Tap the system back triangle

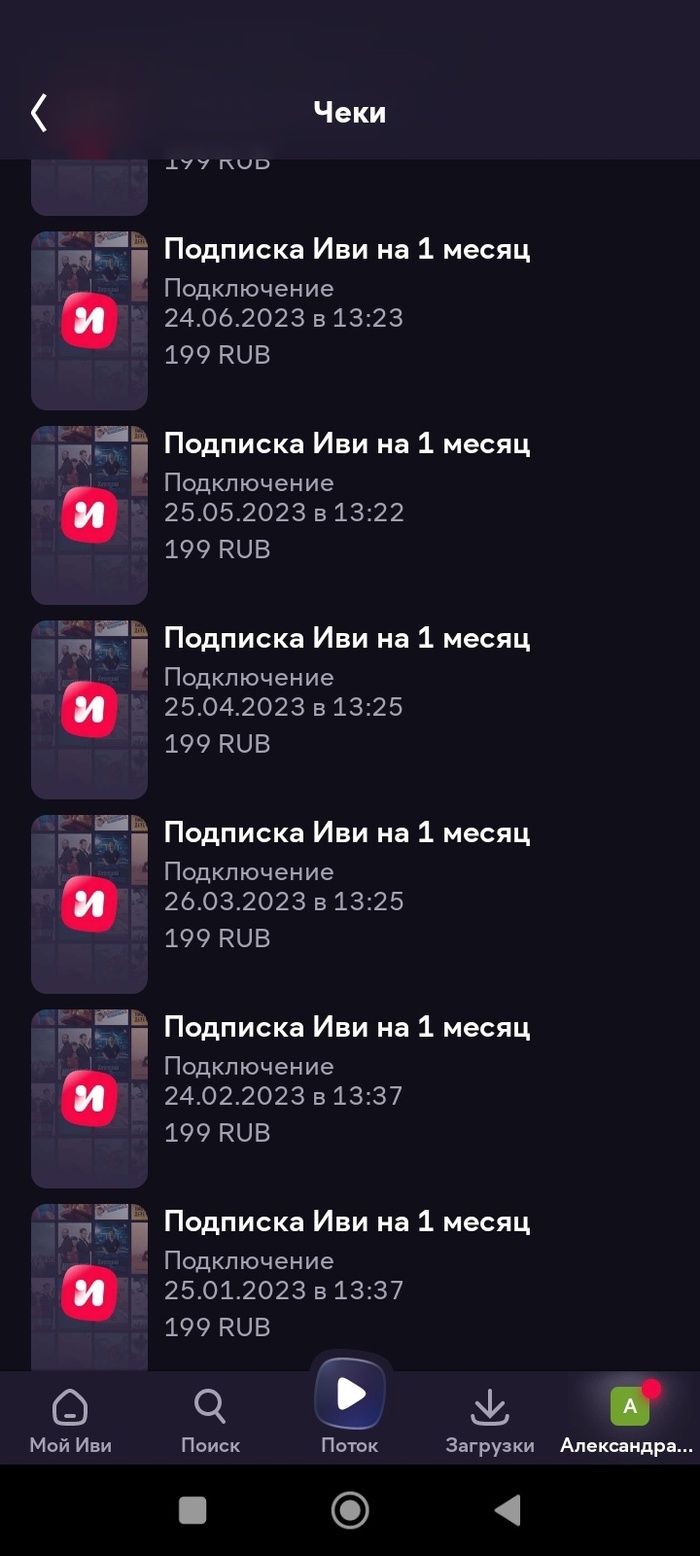508,1509
